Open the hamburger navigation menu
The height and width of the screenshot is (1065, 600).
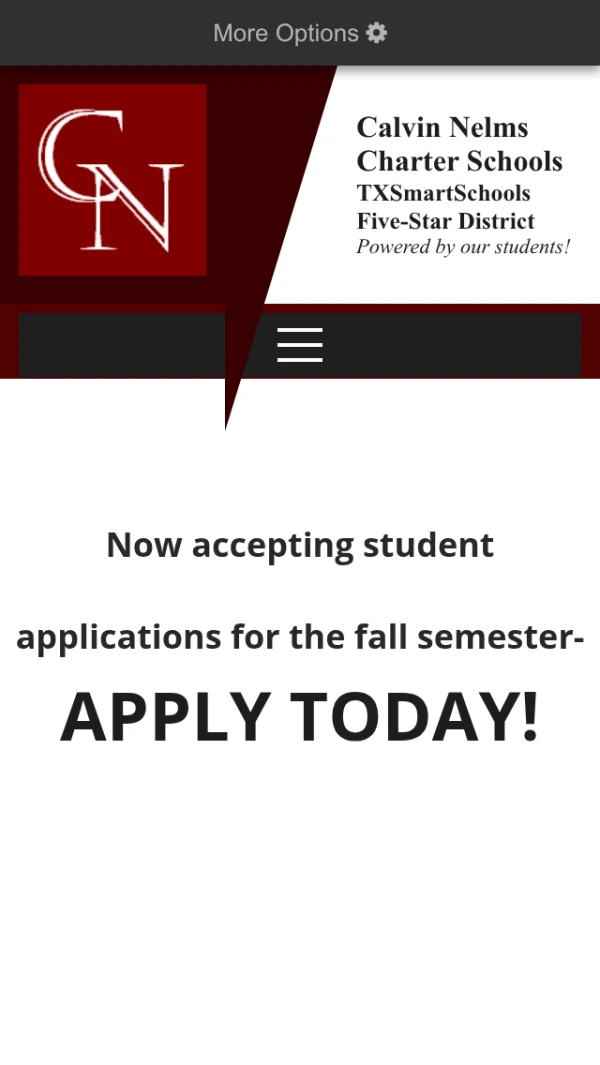(300, 345)
